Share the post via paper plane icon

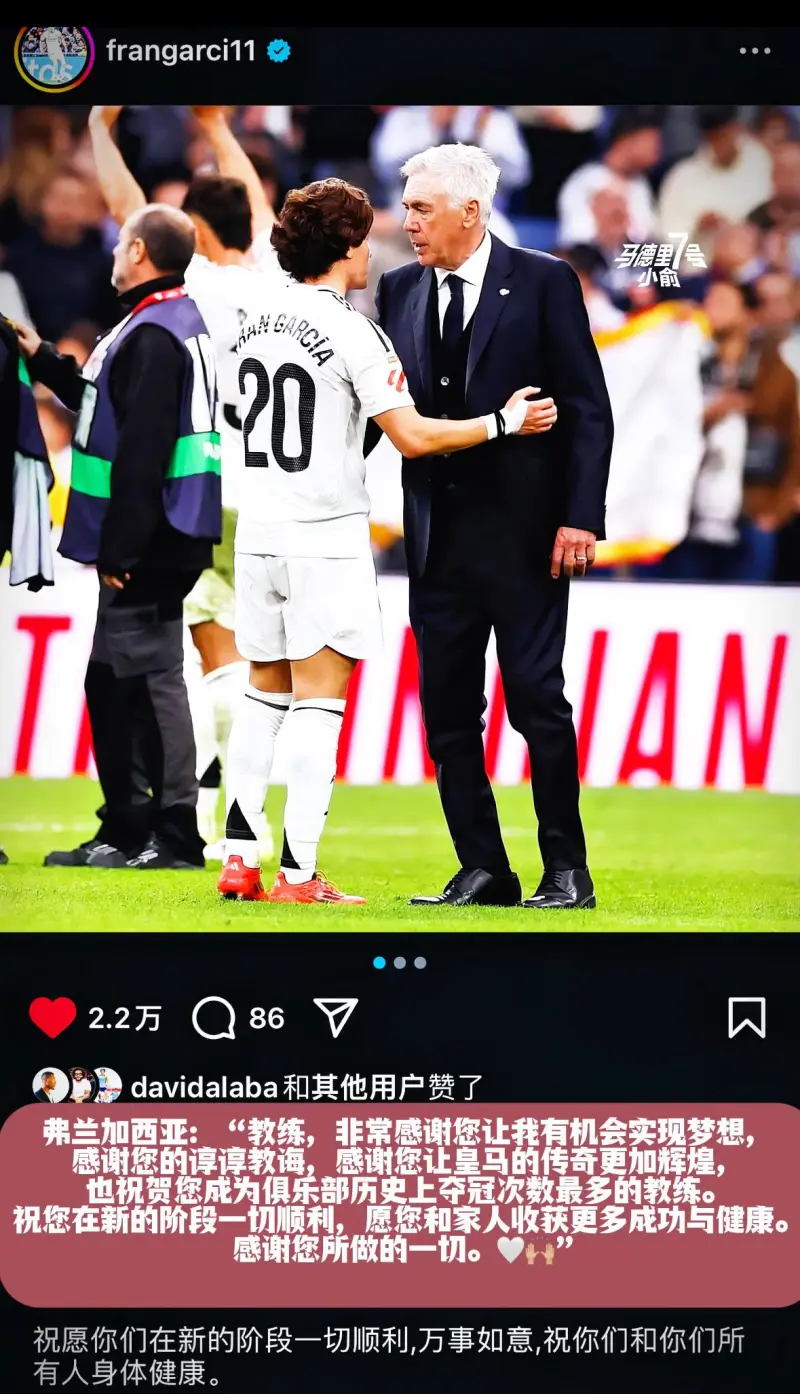[336, 1017]
